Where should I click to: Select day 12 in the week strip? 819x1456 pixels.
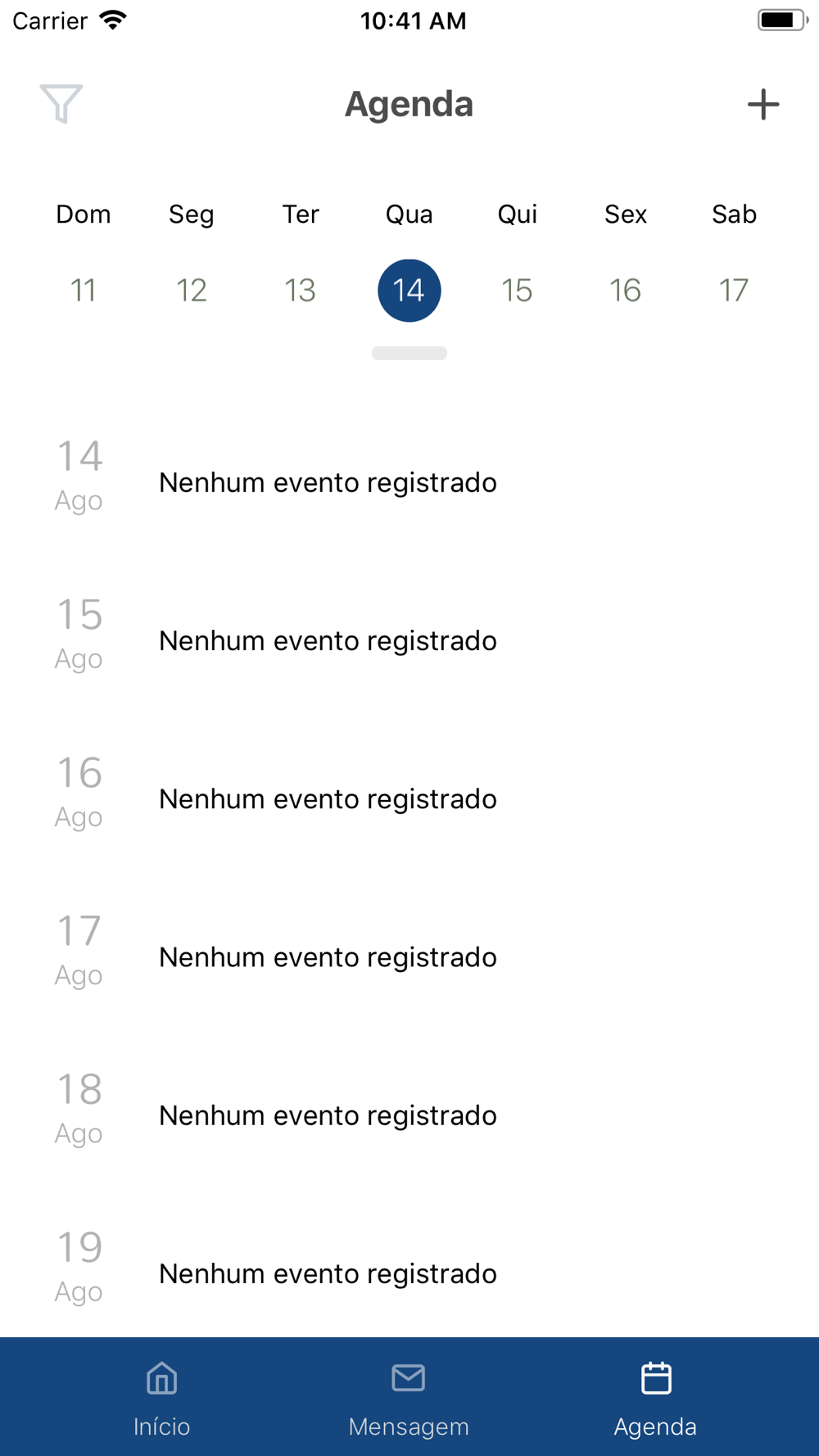pyautogui.click(x=192, y=290)
